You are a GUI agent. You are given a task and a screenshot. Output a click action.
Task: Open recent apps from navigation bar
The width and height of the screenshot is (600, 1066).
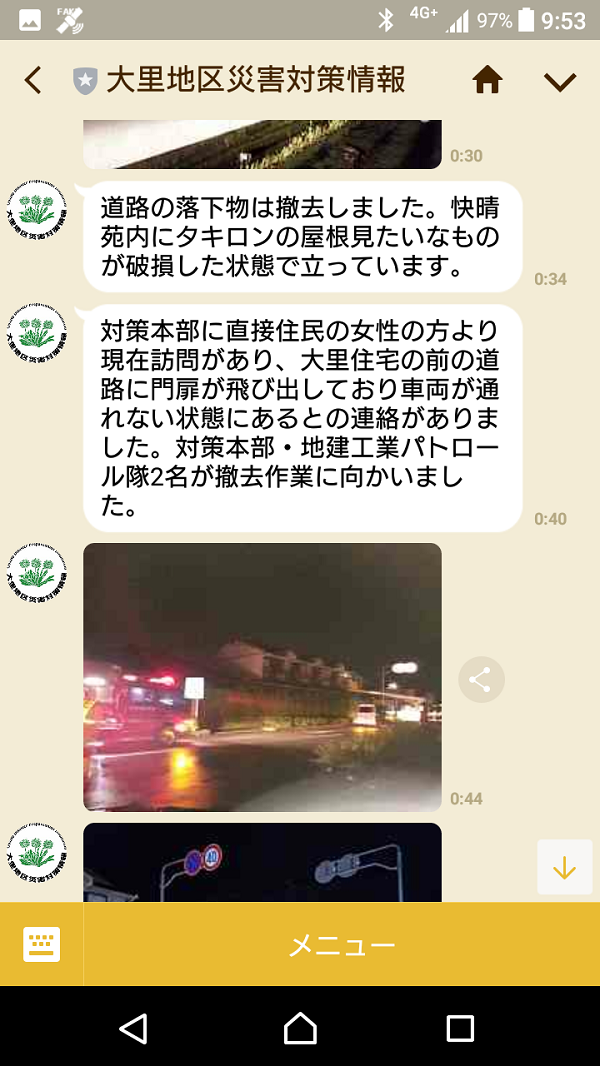click(x=460, y=1027)
